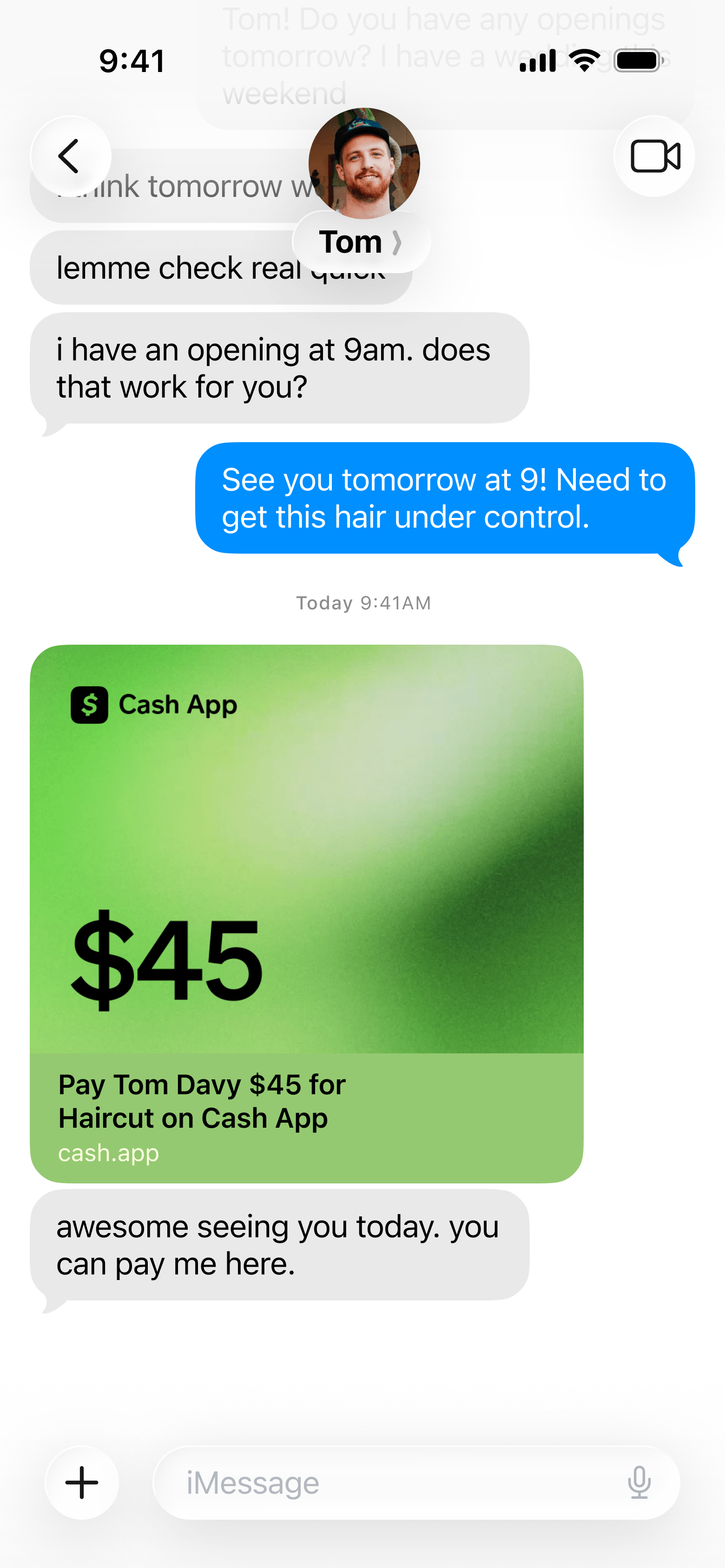Image resolution: width=725 pixels, height=1568 pixels.
Task: Open the plus apps menu
Action: pyautogui.click(x=82, y=1482)
